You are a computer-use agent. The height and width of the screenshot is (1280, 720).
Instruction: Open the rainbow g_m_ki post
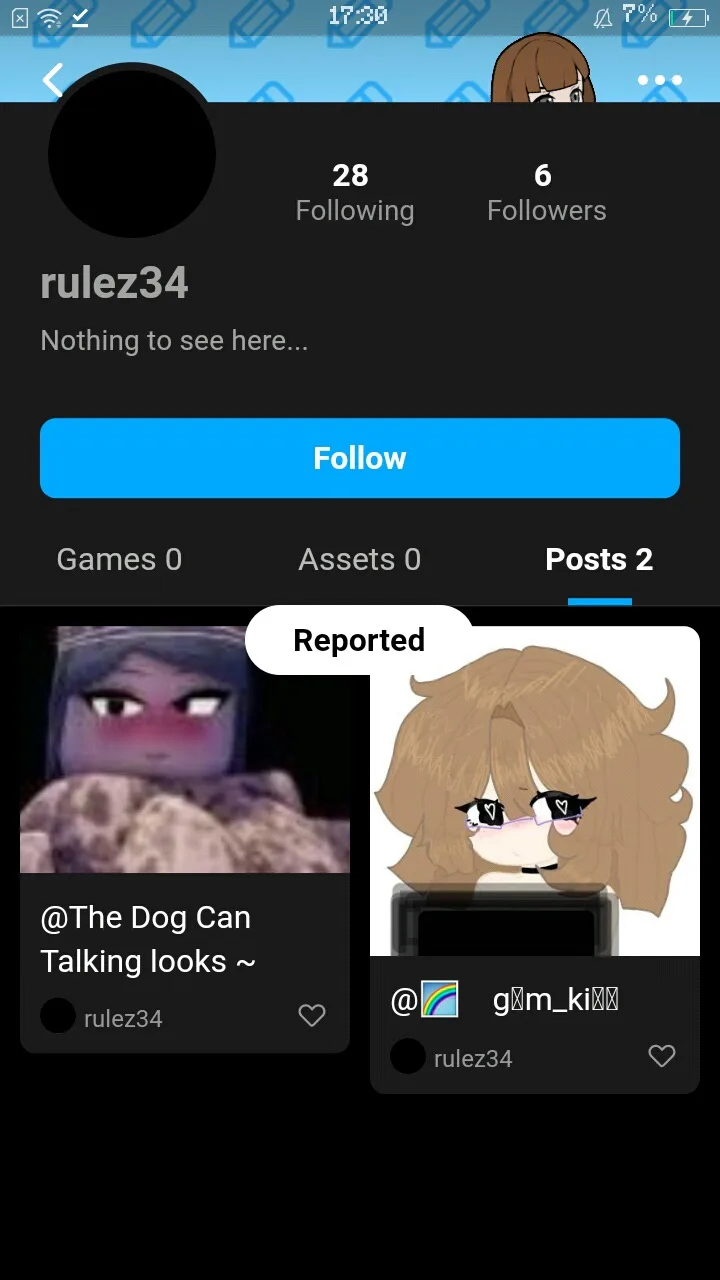point(535,800)
